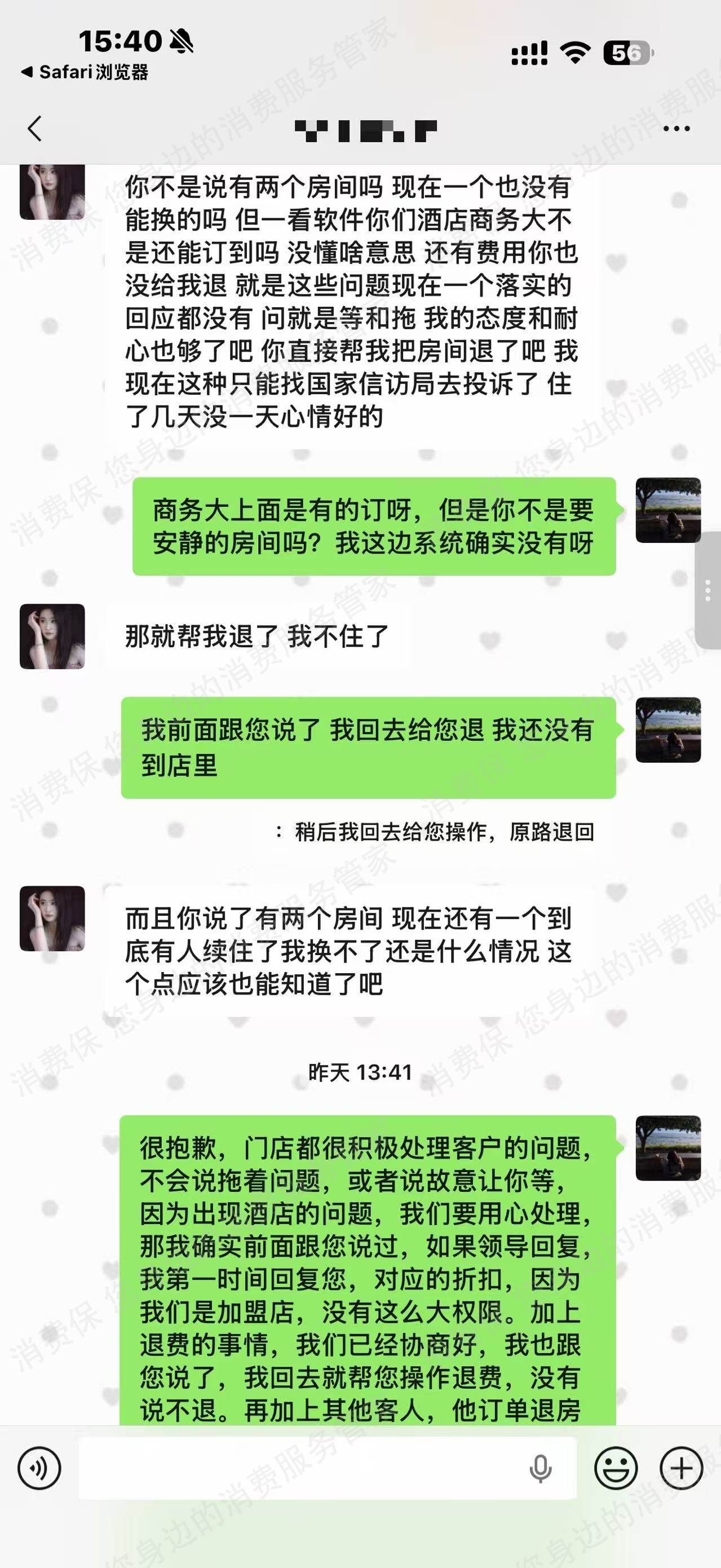This screenshot has width=721, height=1568.
Task: Open contact avatar beside "那就帮我退了 我不住了"
Action: pyautogui.click(x=52, y=637)
